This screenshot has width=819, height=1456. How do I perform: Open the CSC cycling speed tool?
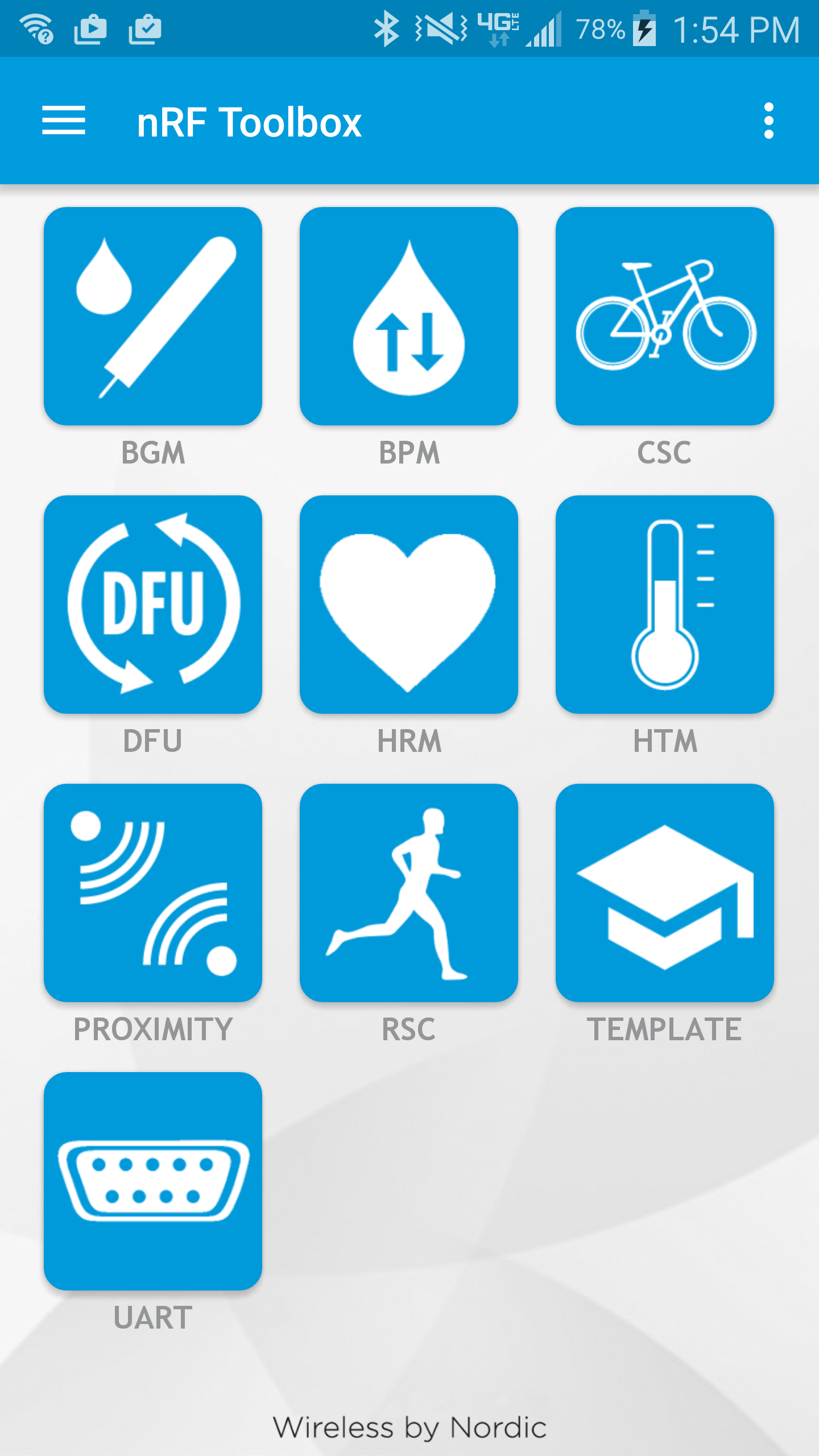(x=664, y=317)
